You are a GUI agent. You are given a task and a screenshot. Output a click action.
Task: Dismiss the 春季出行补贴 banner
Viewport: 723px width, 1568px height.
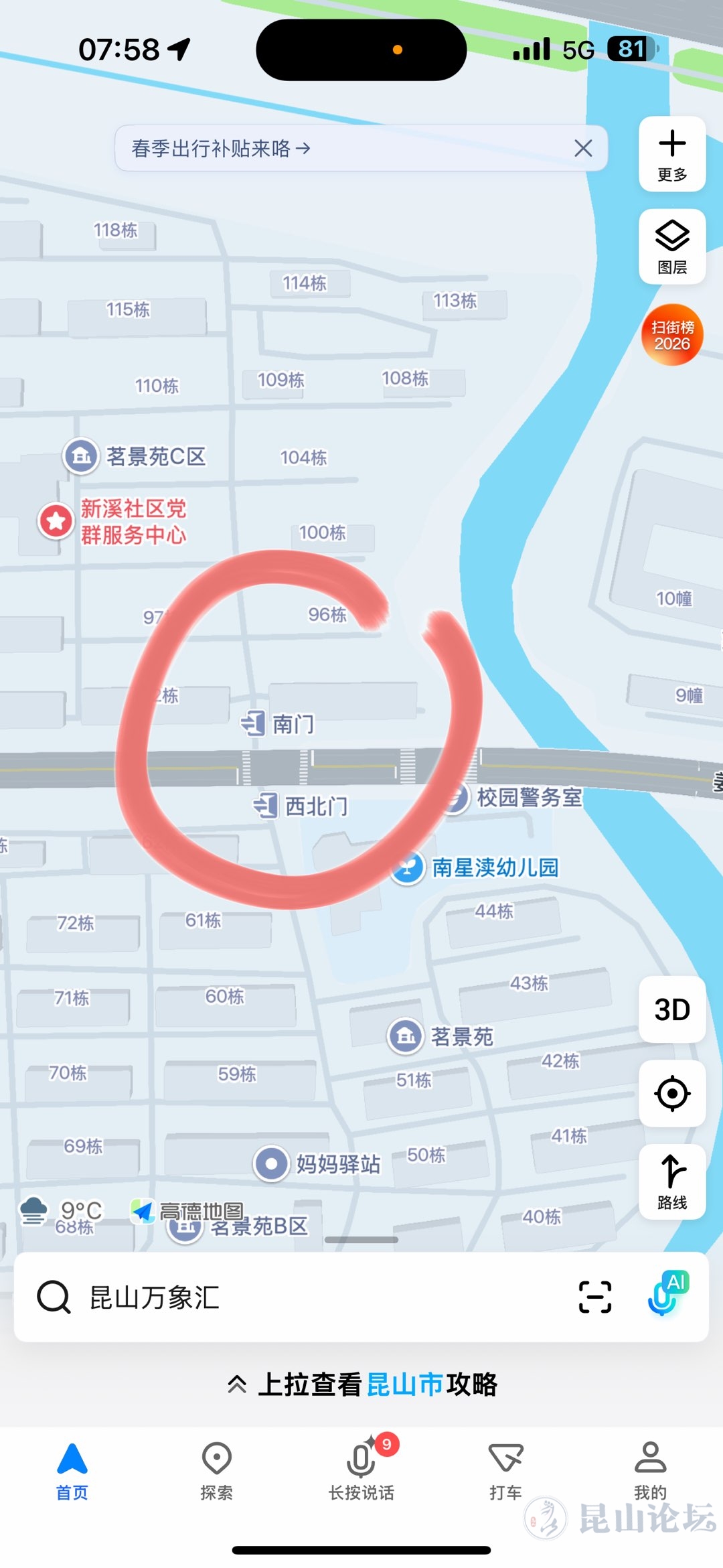pyautogui.click(x=583, y=148)
